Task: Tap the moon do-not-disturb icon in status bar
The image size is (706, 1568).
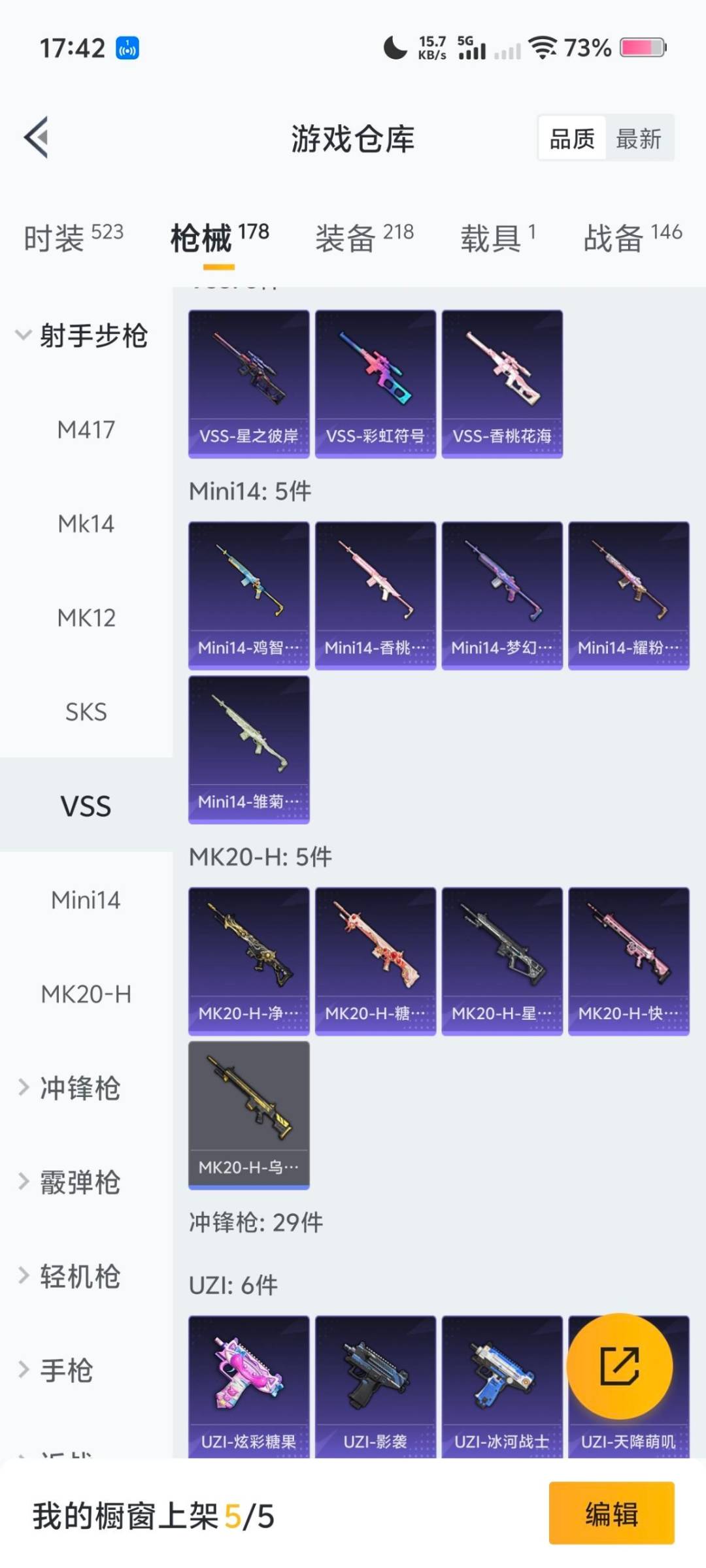Action: [x=394, y=46]
